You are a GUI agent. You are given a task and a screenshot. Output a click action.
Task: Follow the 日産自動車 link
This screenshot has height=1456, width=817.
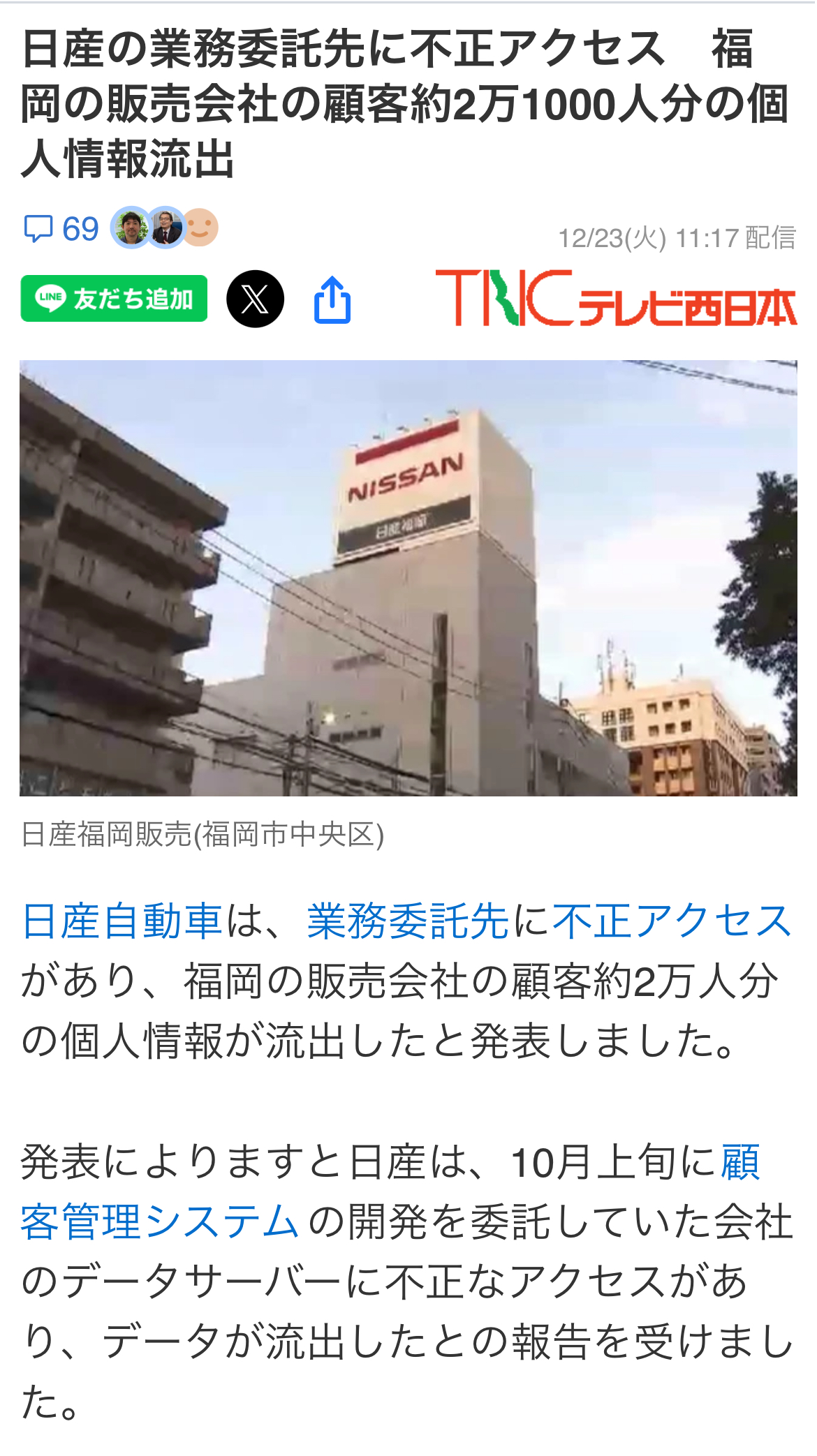pyautogui.click(x=122, y=921)
